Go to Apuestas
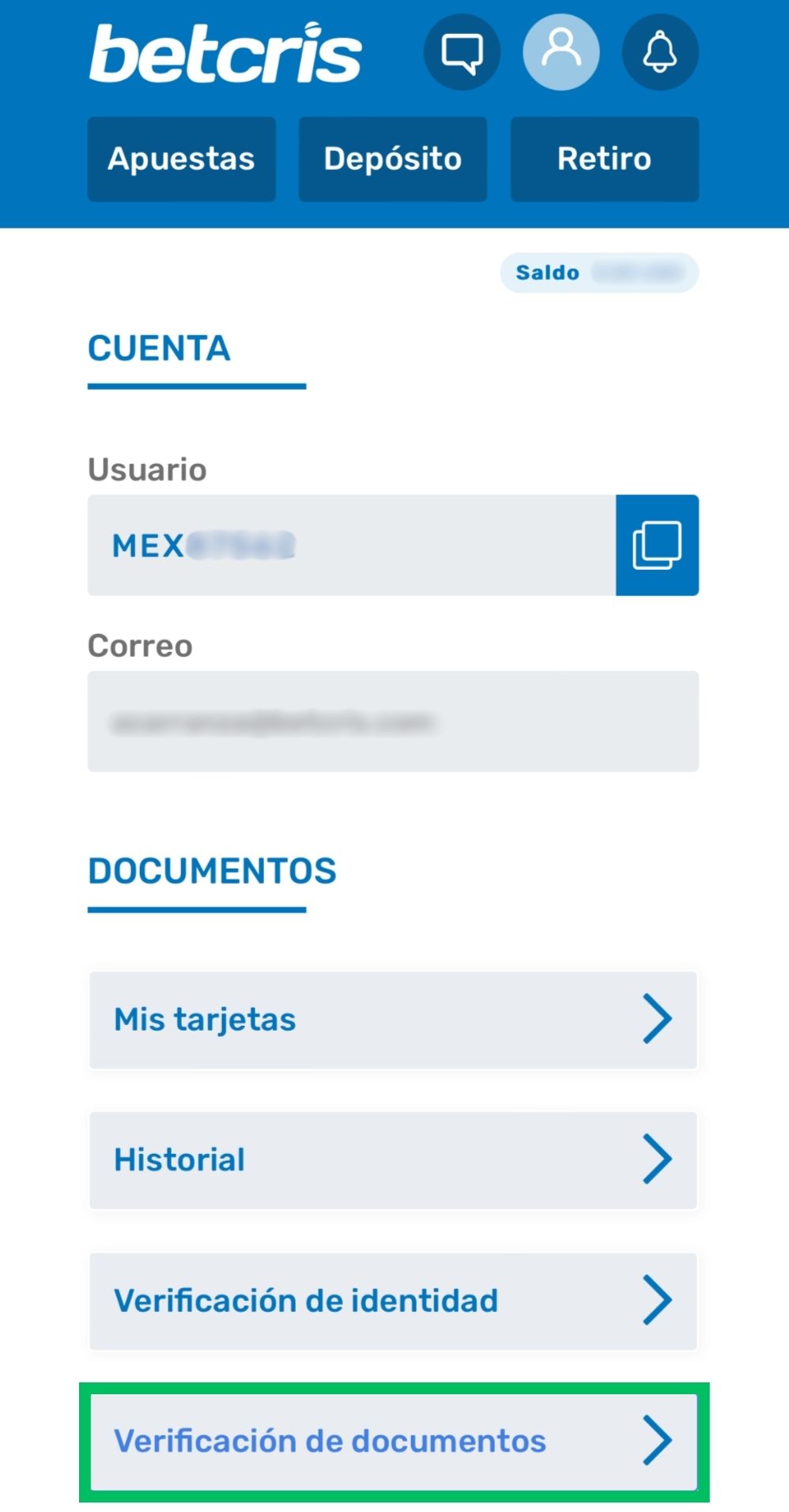This screenshot has height=1512, width=789. (x=181, y=159)
